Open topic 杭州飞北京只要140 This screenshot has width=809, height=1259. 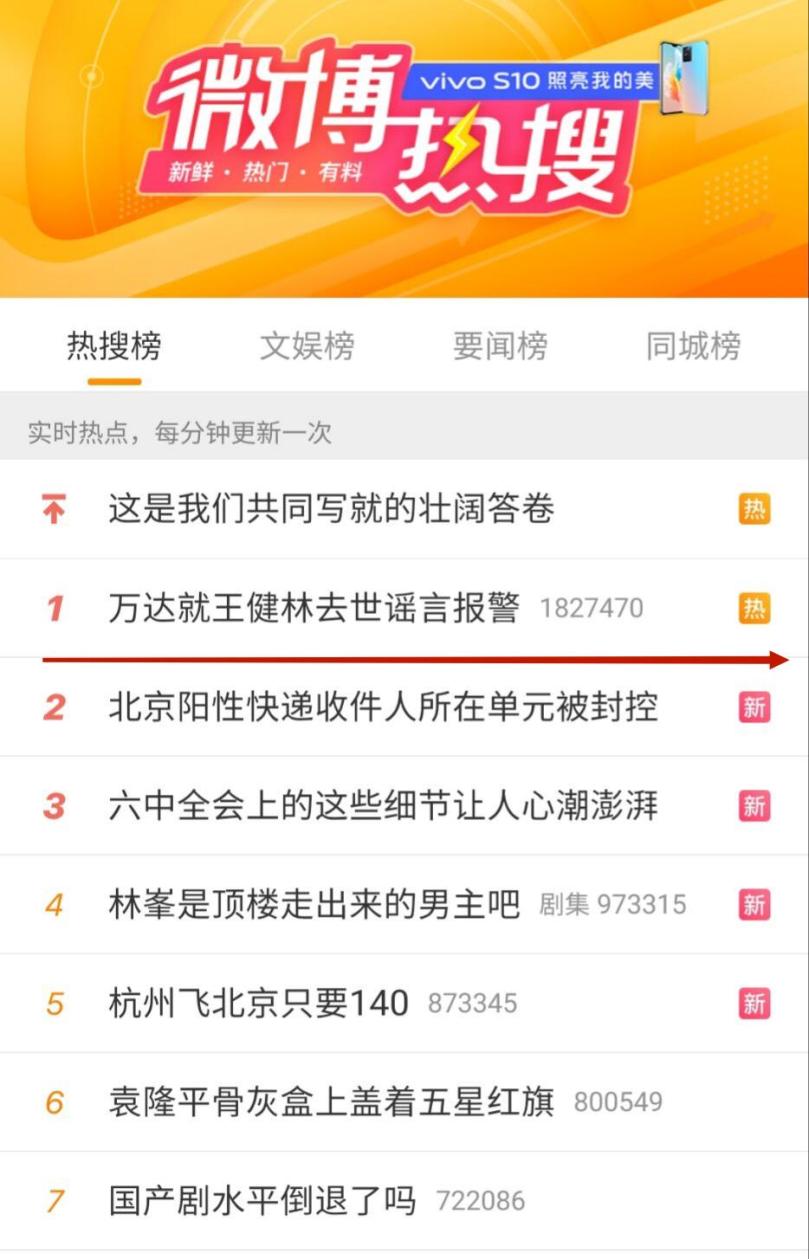coord(259,1002)
